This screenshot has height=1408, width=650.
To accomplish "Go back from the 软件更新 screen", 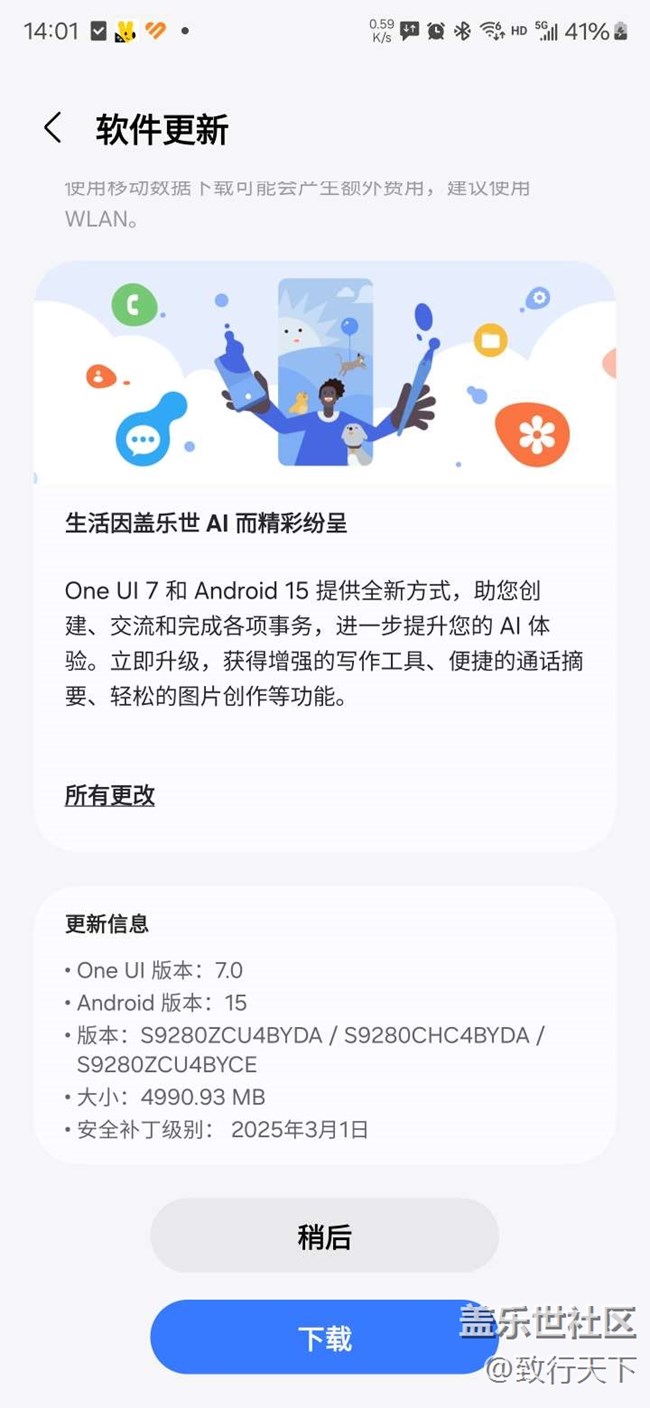I will 53,129.
